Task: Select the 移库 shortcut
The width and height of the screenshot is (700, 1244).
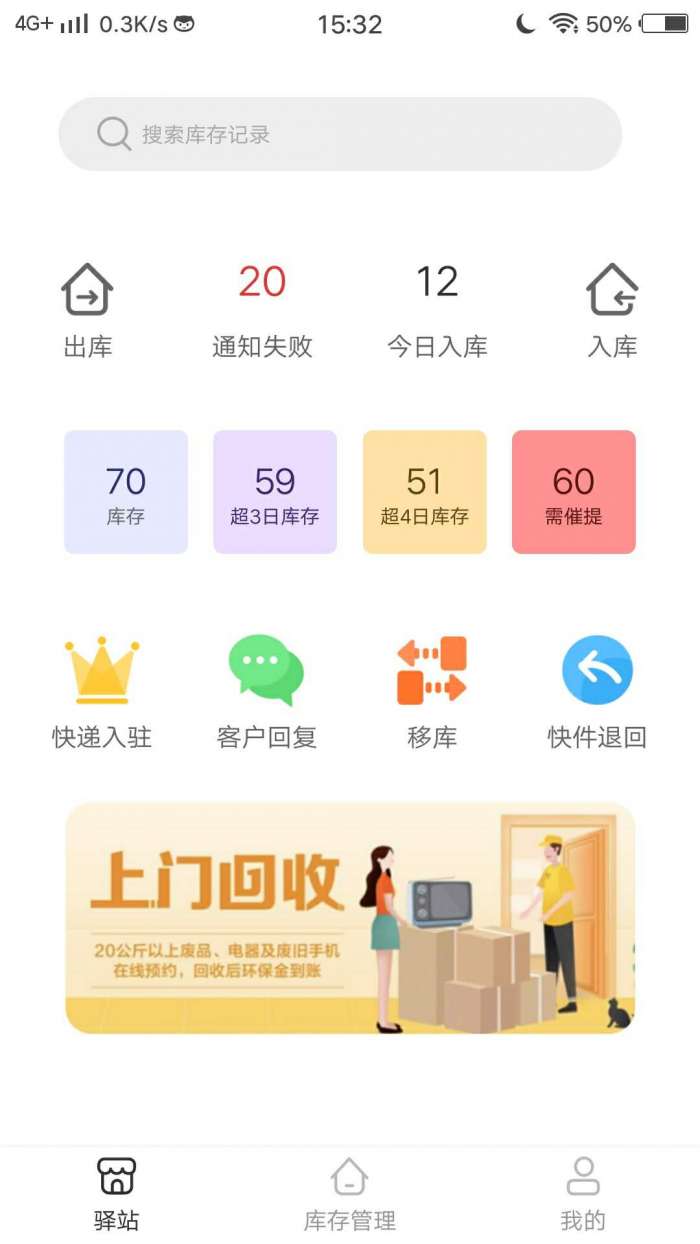Action: (x=432, y=692)
